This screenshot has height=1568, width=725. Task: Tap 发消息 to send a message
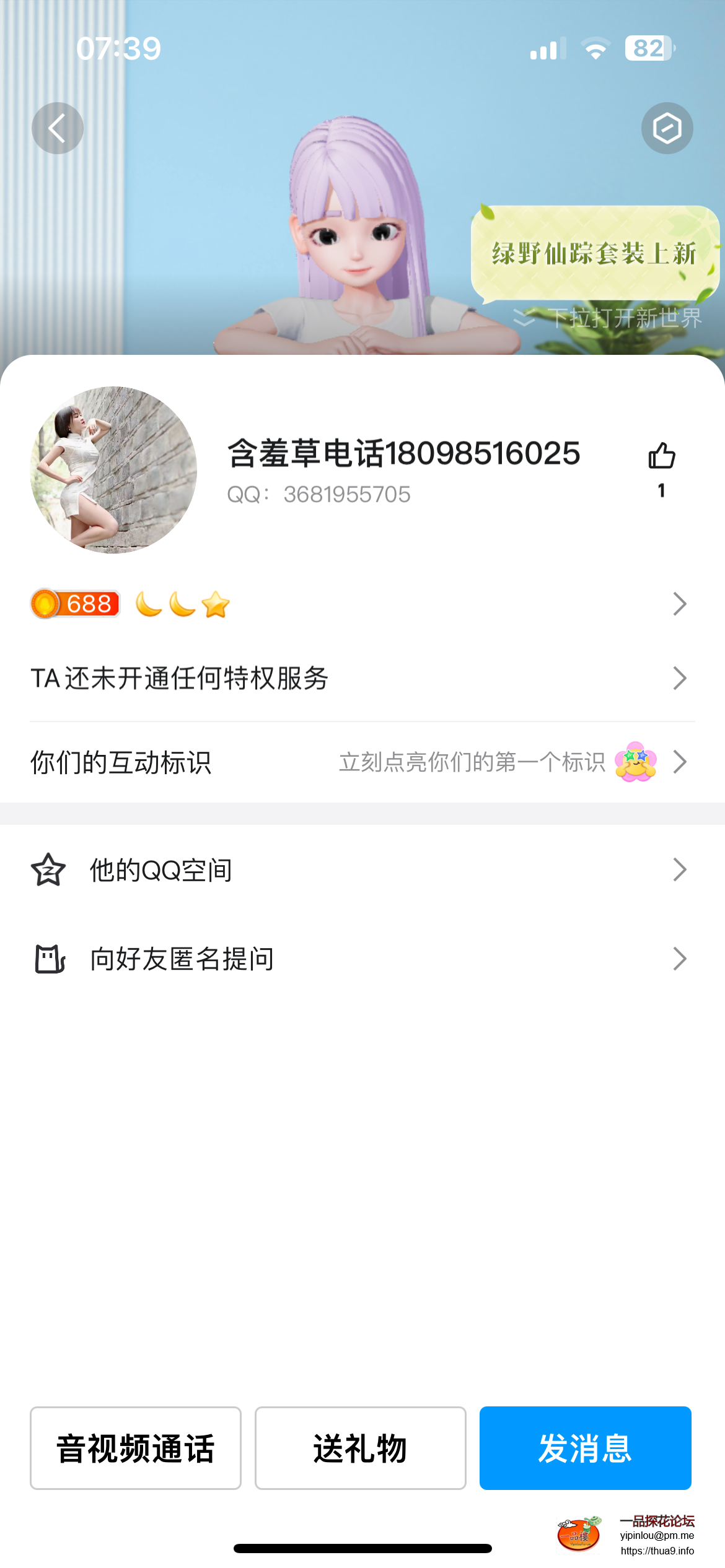(x=585, y=1448)
